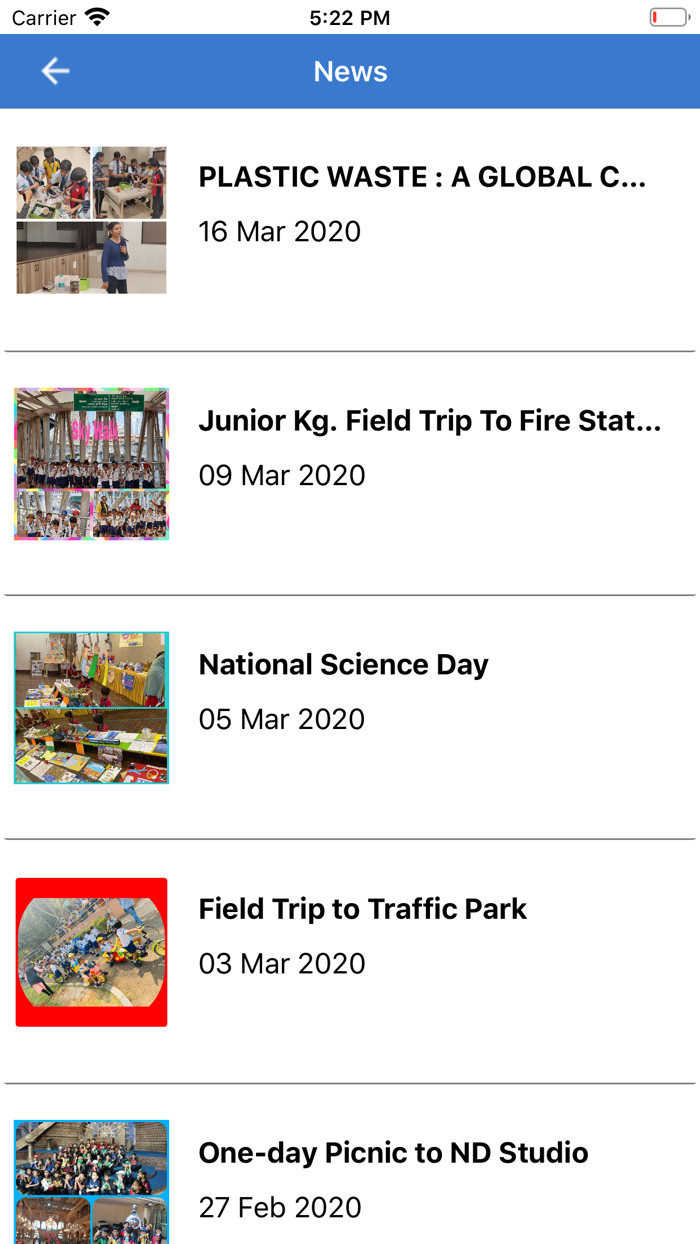Open Junior Kg. Field Trip news item
The height and width of the screenshot is (1244, 700).
tap(429, 422)
